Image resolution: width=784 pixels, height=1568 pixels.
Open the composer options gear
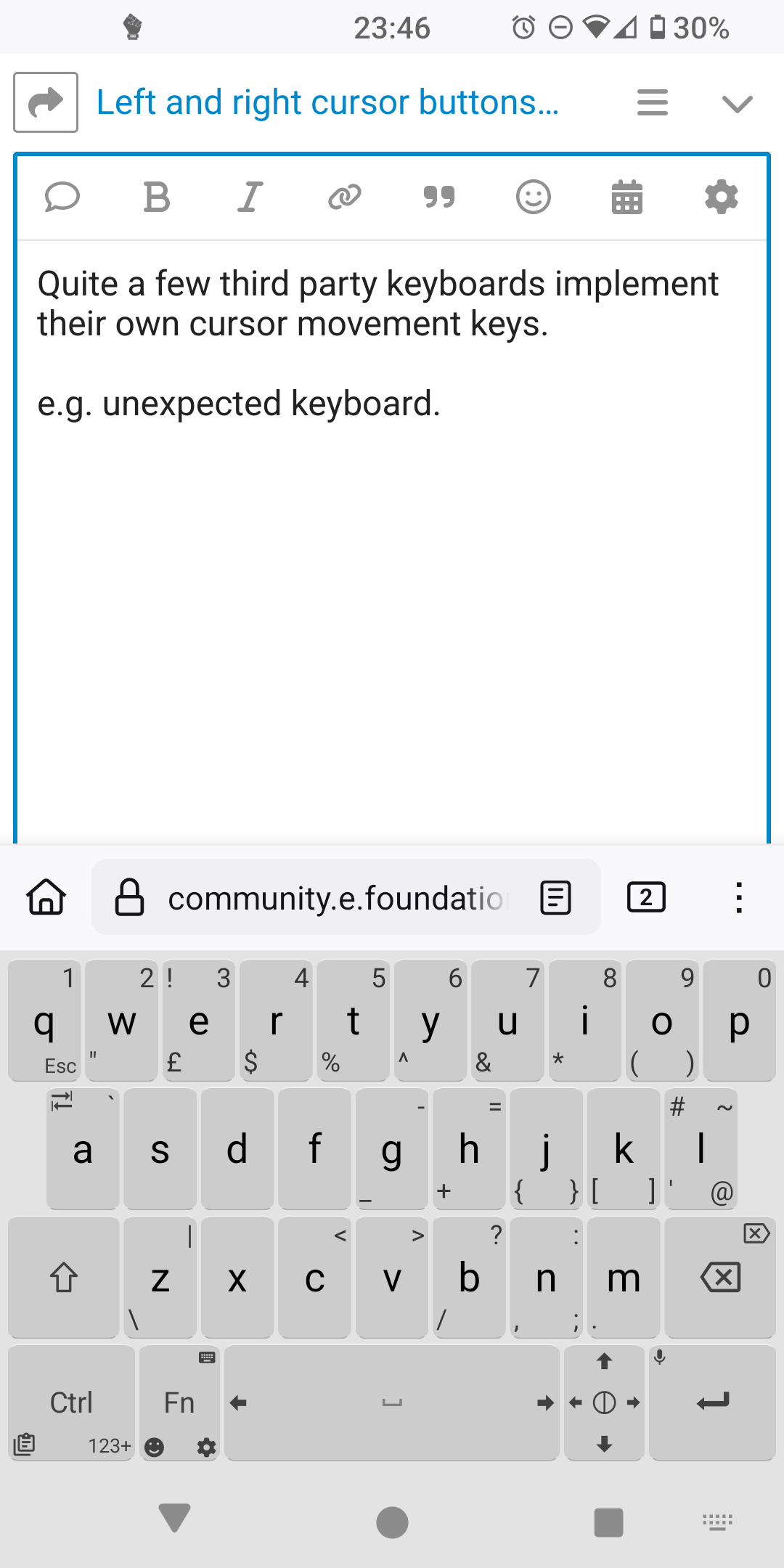pyautogui.click(x=722, y=197)
